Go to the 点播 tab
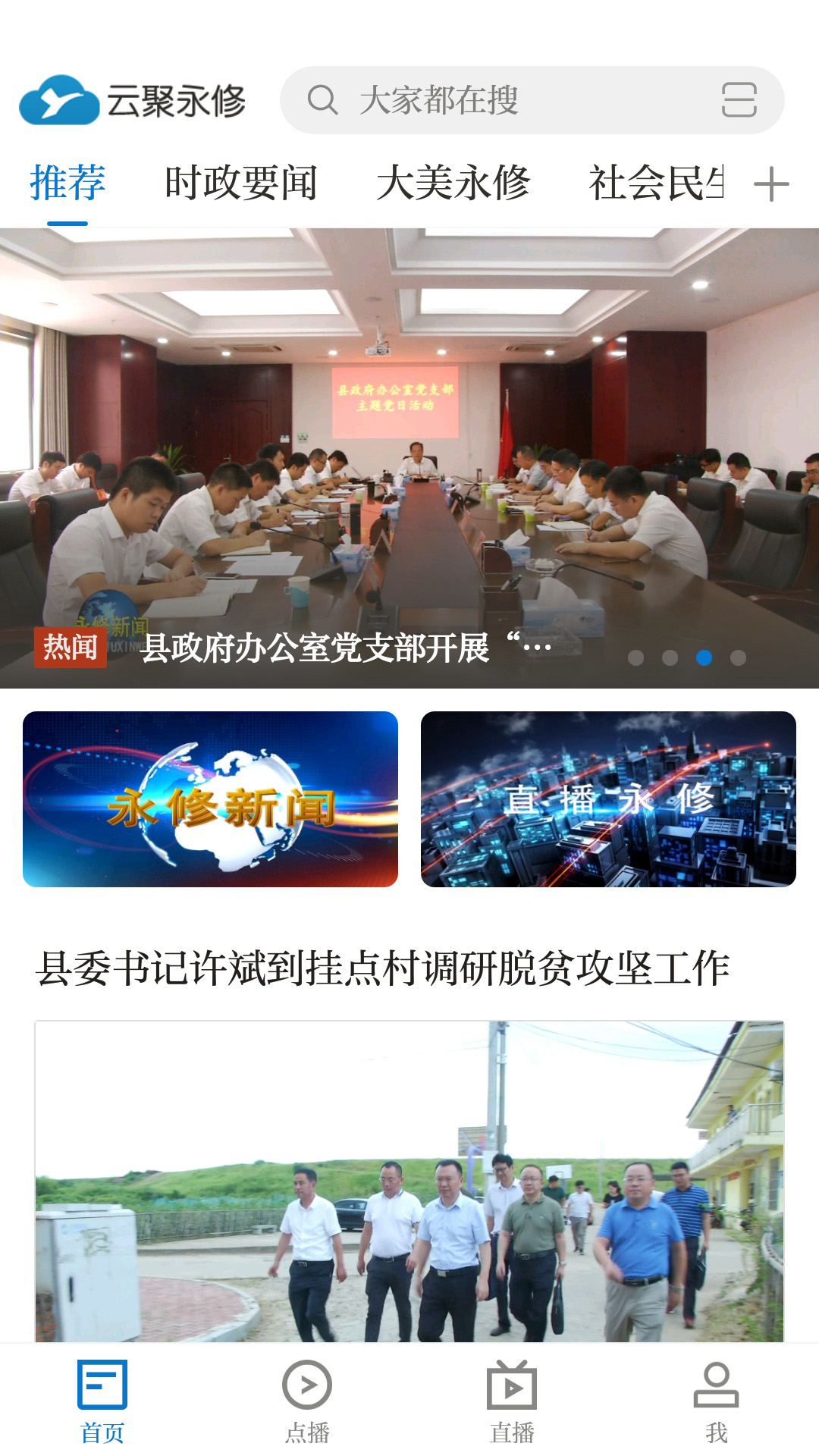819x1456 pixels. tap(307, 1401)
